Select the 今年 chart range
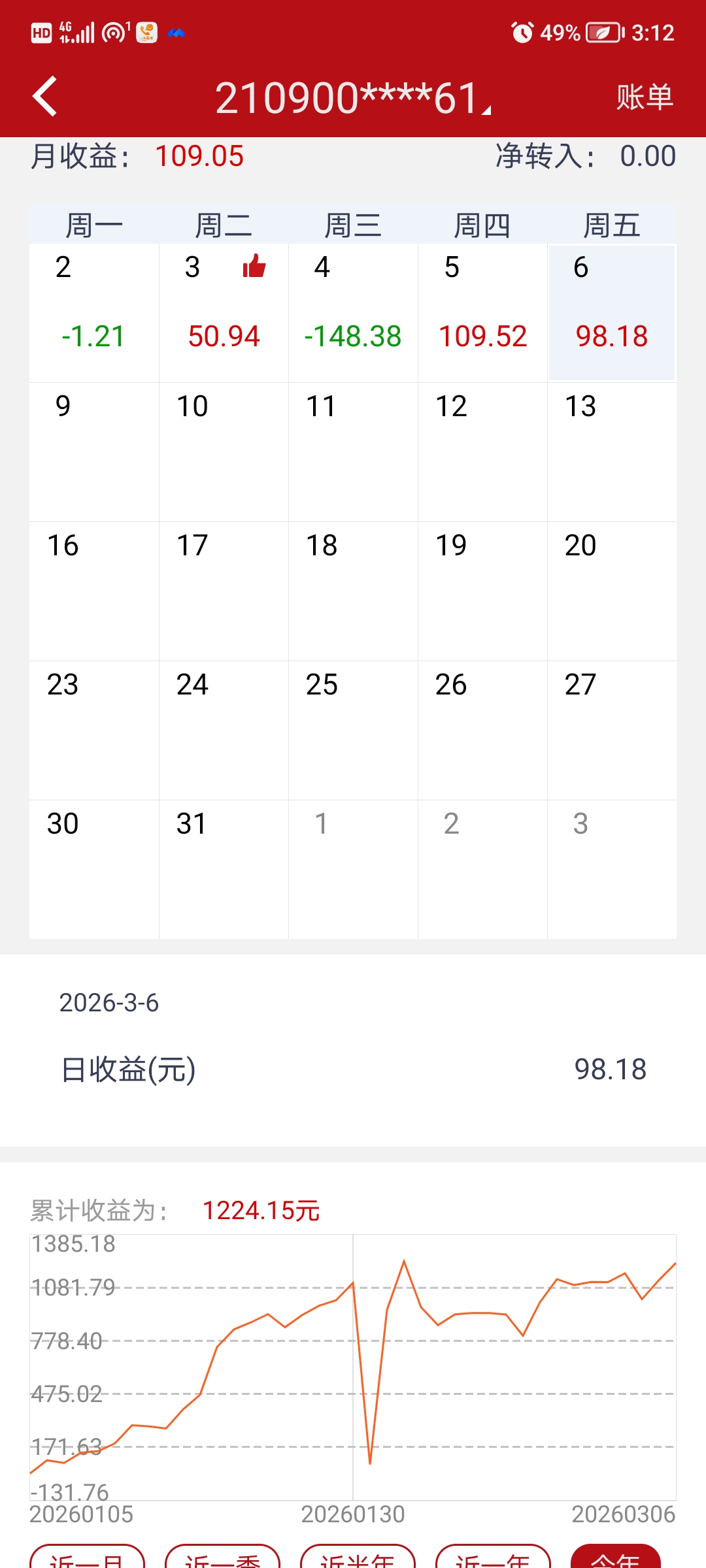The image size is (706, 1568). pos(615,1558)
